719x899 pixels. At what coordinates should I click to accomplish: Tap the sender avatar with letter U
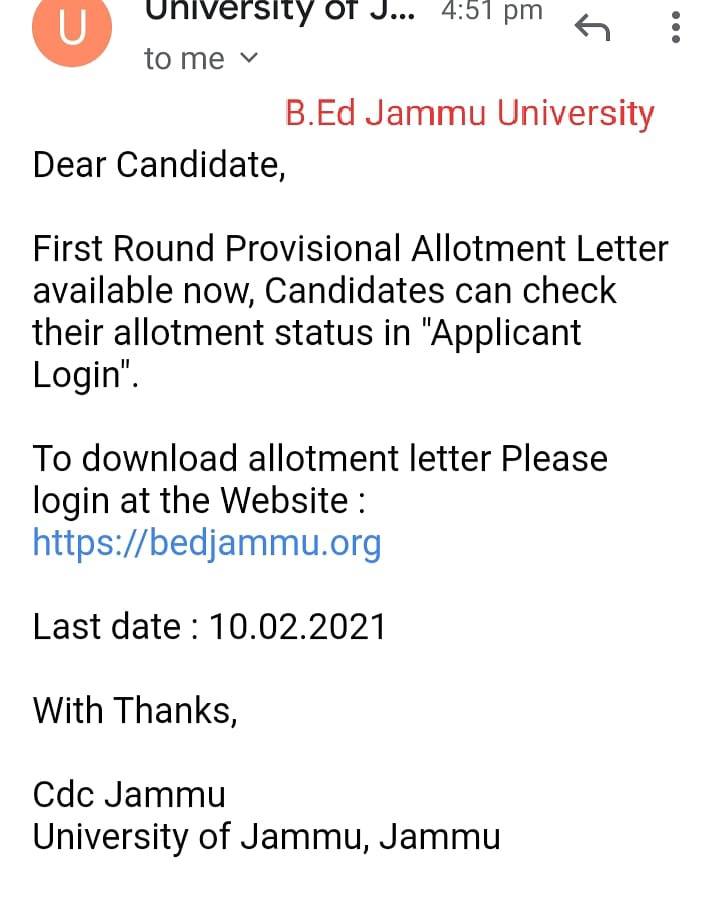(x=72, y=28)
